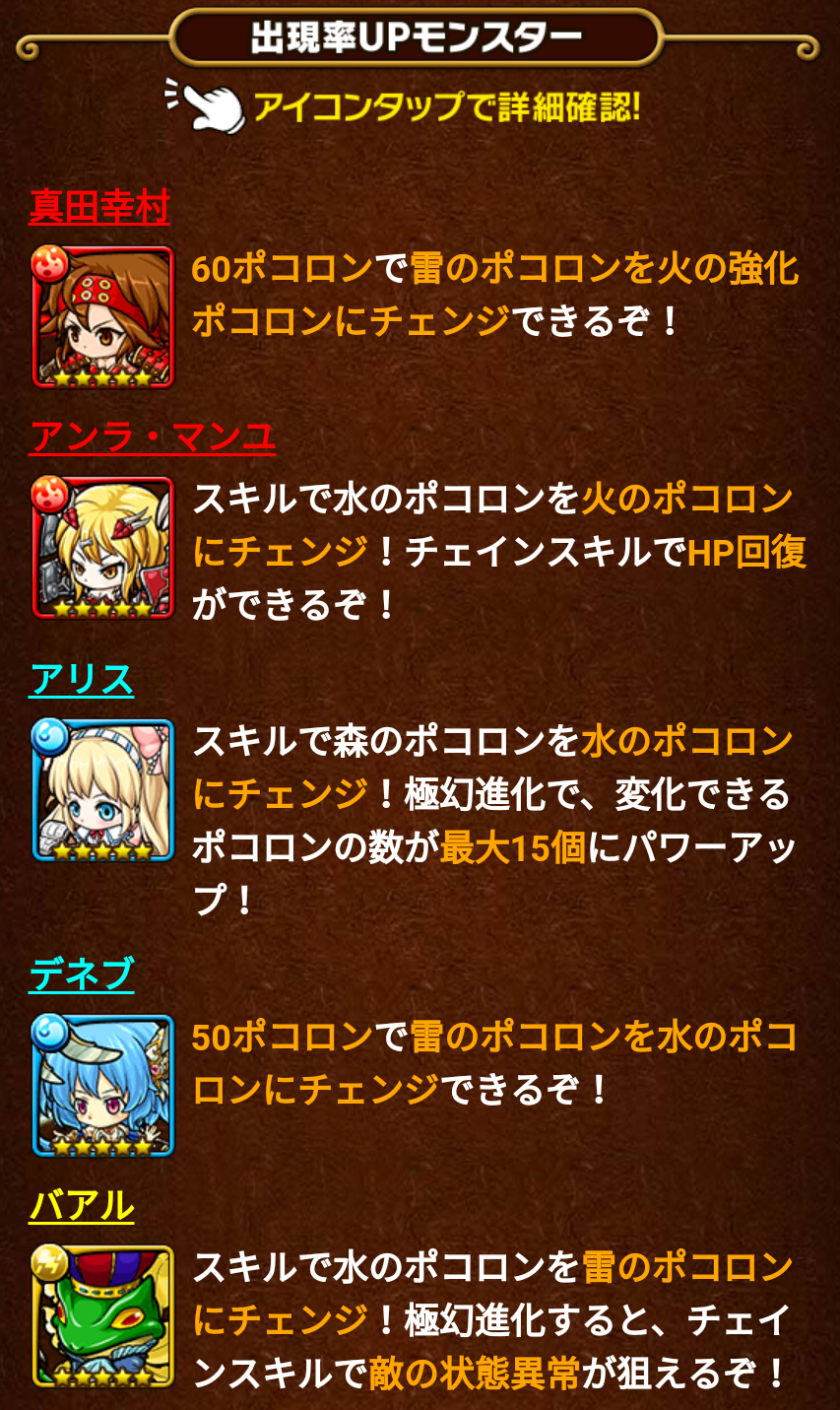Viewport: 840px width, 1410px height.
Task: Check details via the デネブ monster icon
Action: click(x=102, y=1085)
